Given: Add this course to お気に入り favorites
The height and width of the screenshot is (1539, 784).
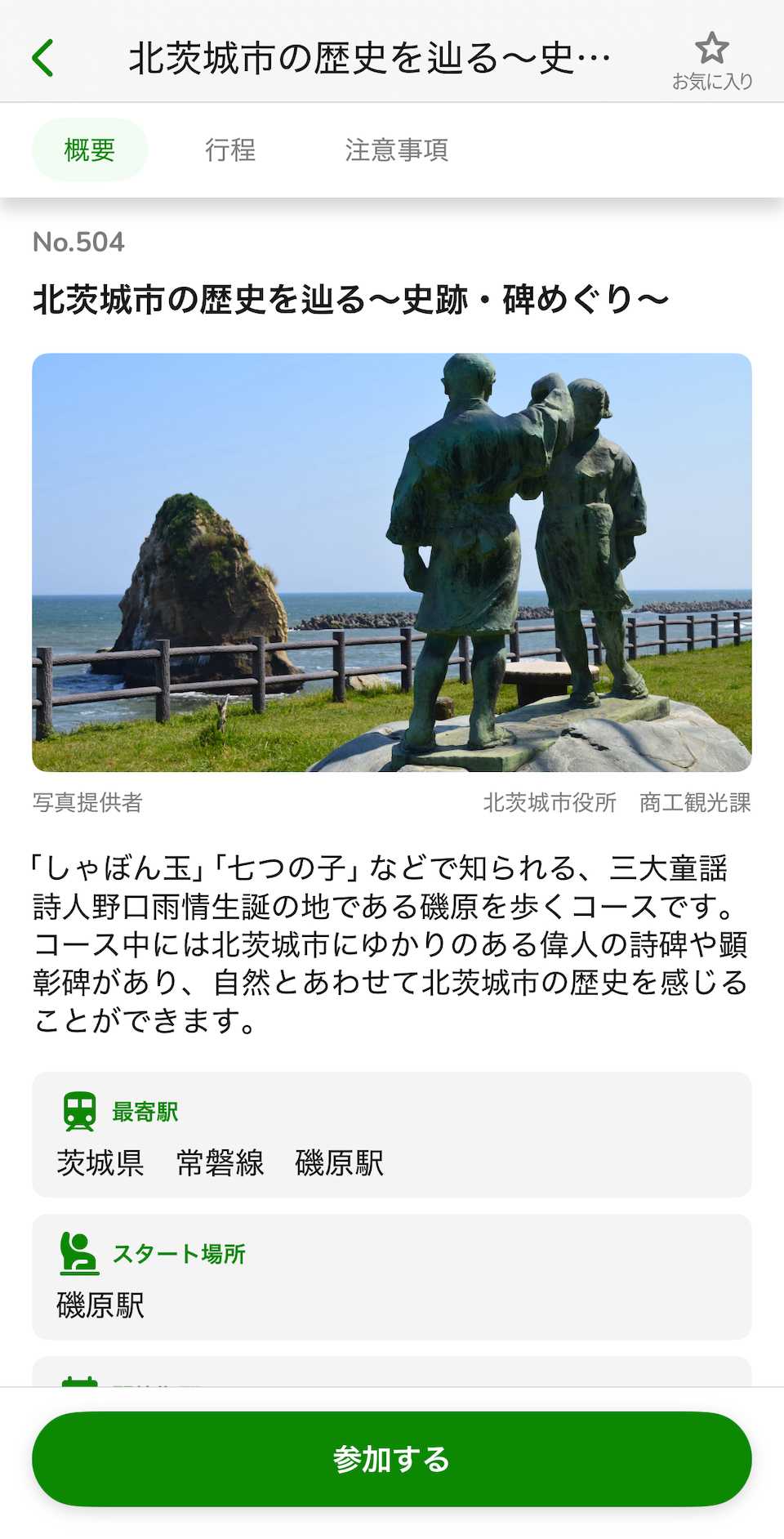Looking at the screenshot, I should coord(711,60).
